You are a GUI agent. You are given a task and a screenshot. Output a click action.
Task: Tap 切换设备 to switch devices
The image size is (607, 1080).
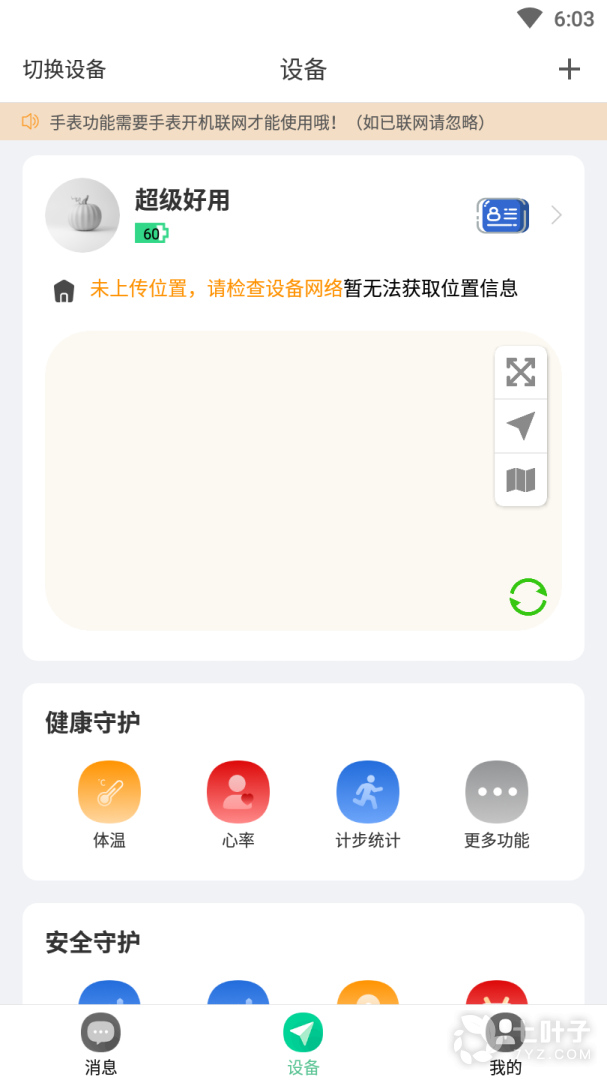[65, 69]
